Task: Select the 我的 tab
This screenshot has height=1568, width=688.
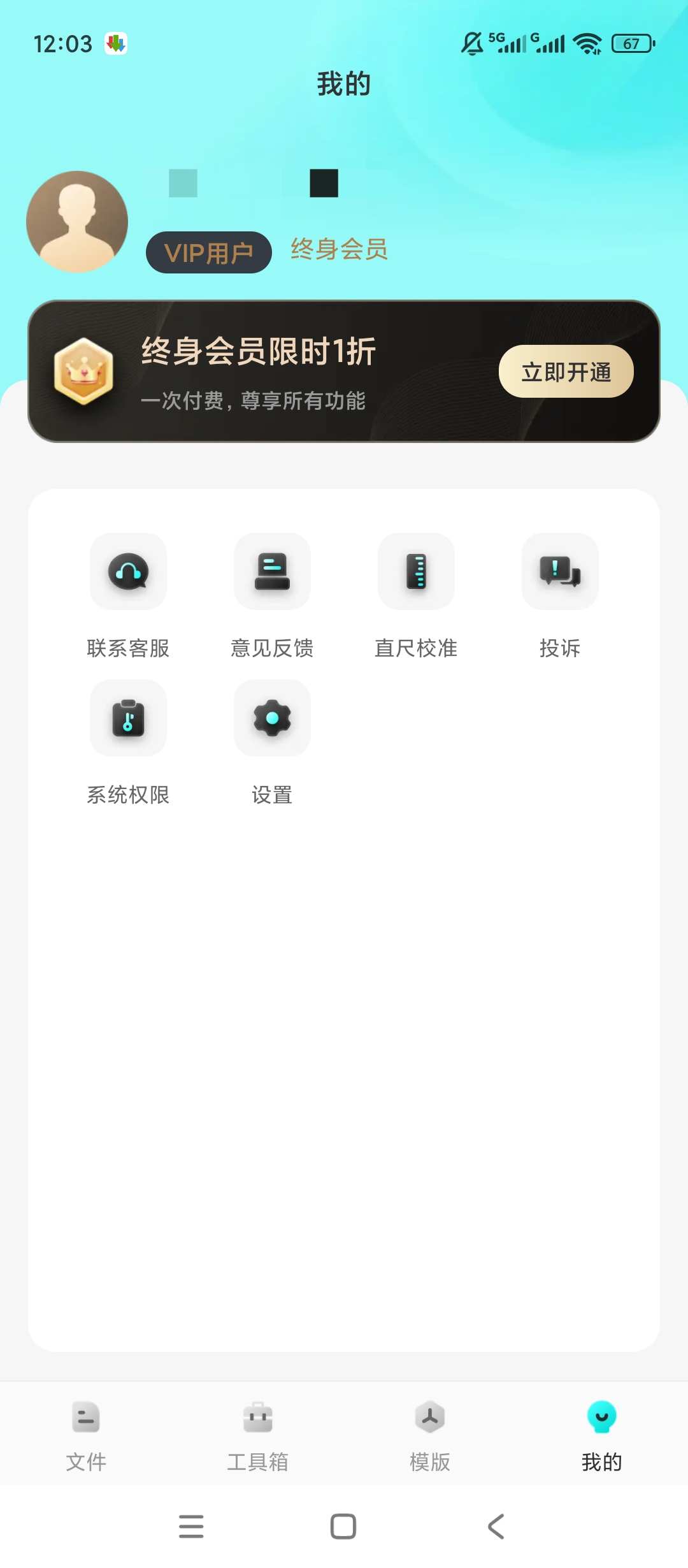Action: pyautogui.click(x=602, y=1437)
